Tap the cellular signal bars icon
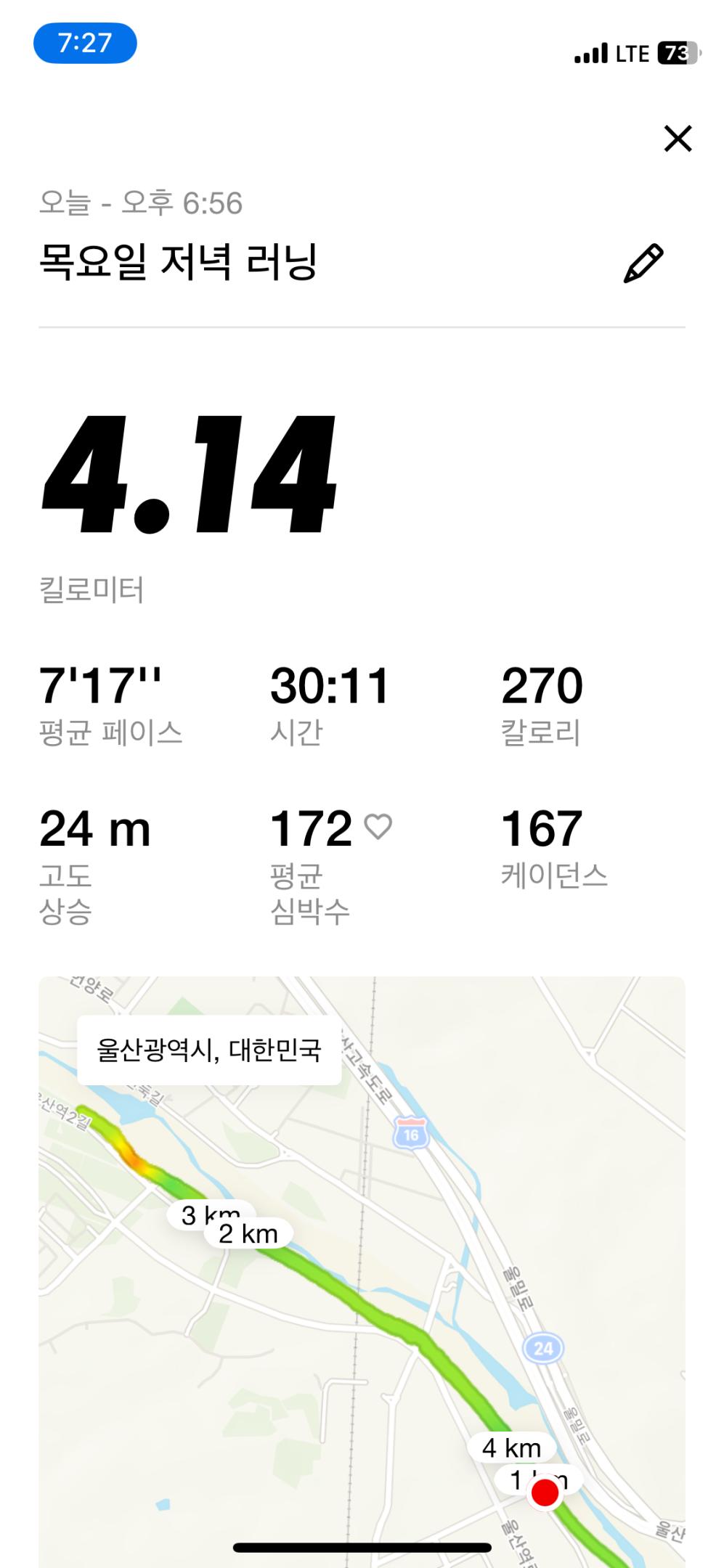The height and width of the screenshot is (1568, 724). 590,53
